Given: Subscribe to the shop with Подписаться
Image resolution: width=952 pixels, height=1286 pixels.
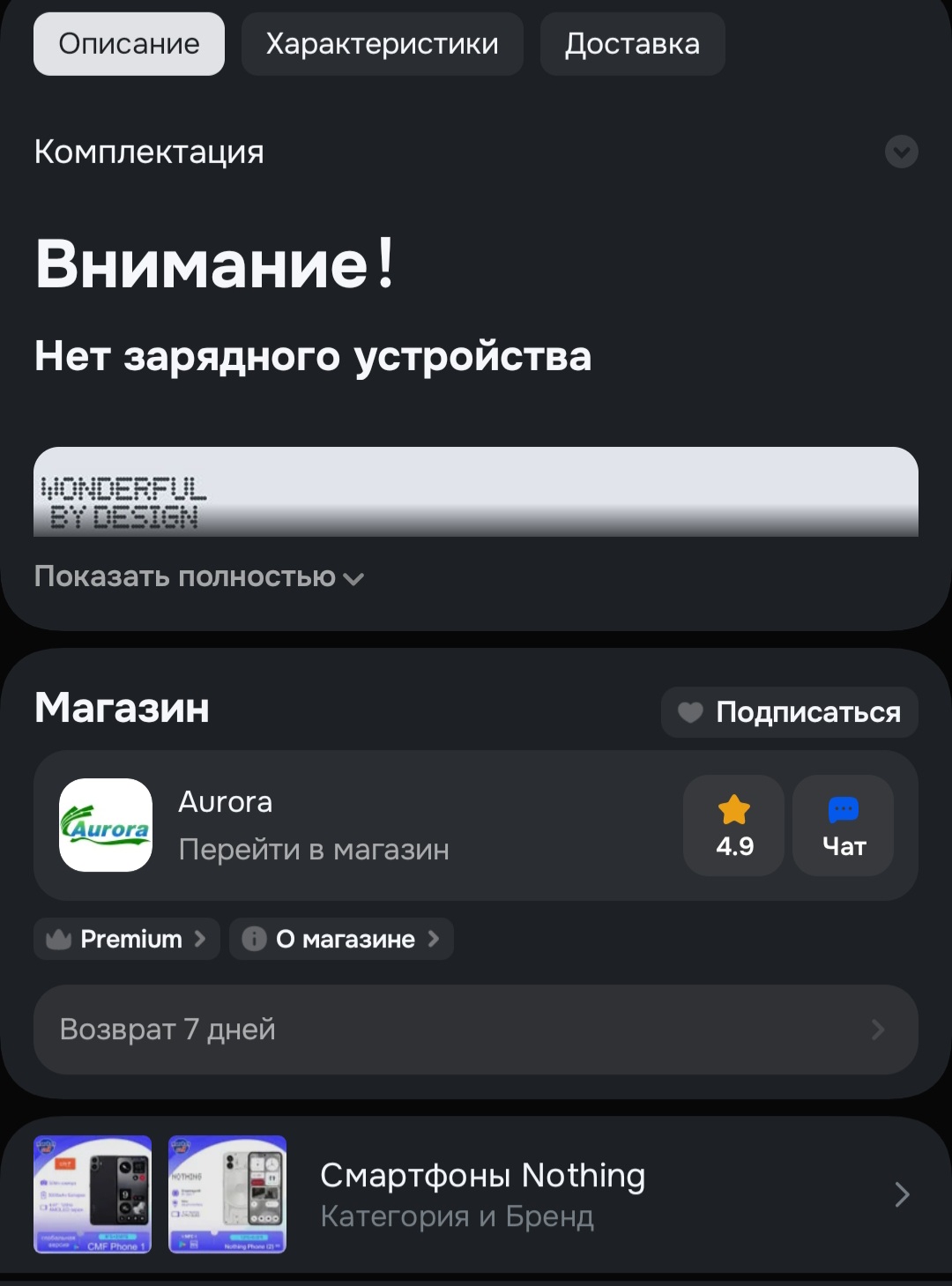Looking at the screenshot, I should click(x=789, y=712).
